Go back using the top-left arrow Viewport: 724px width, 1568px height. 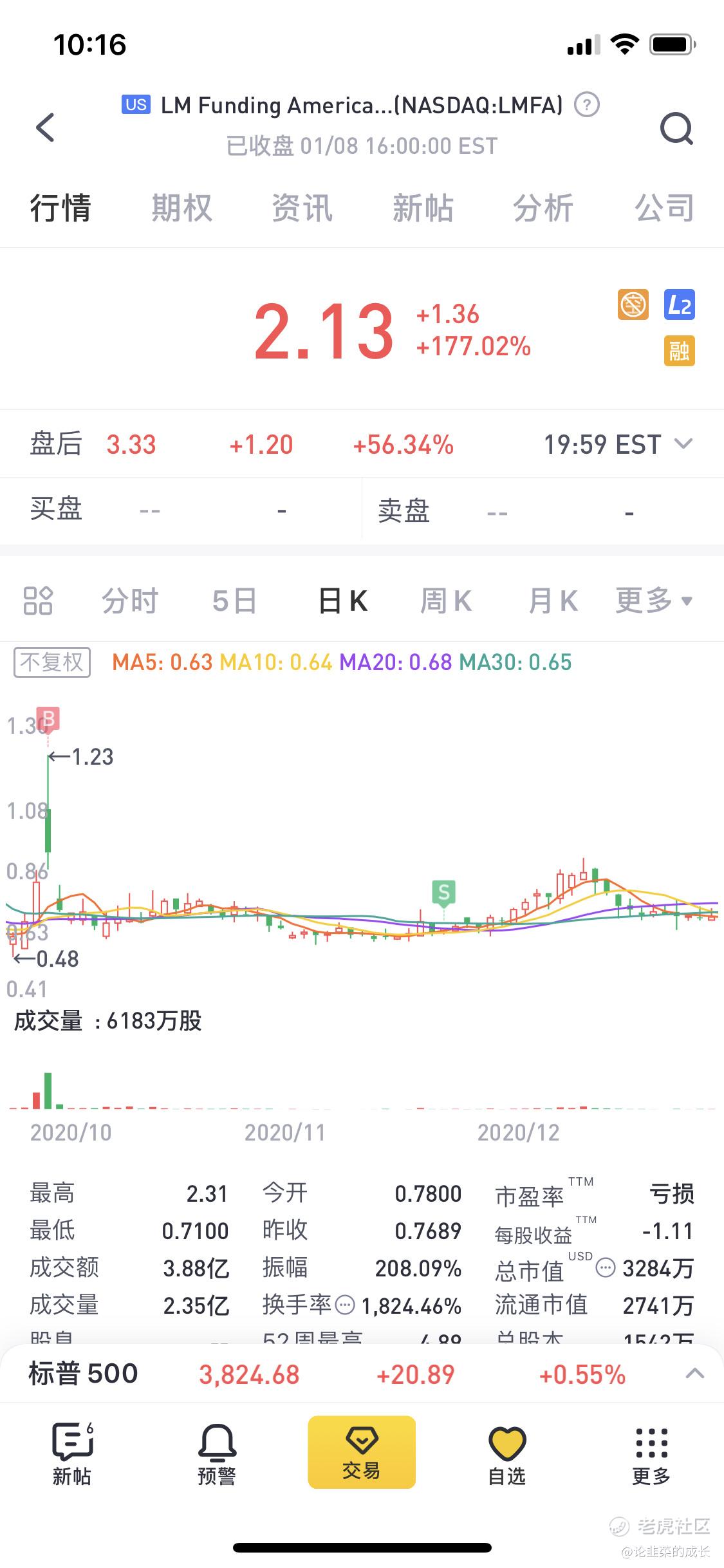(45, 127)
